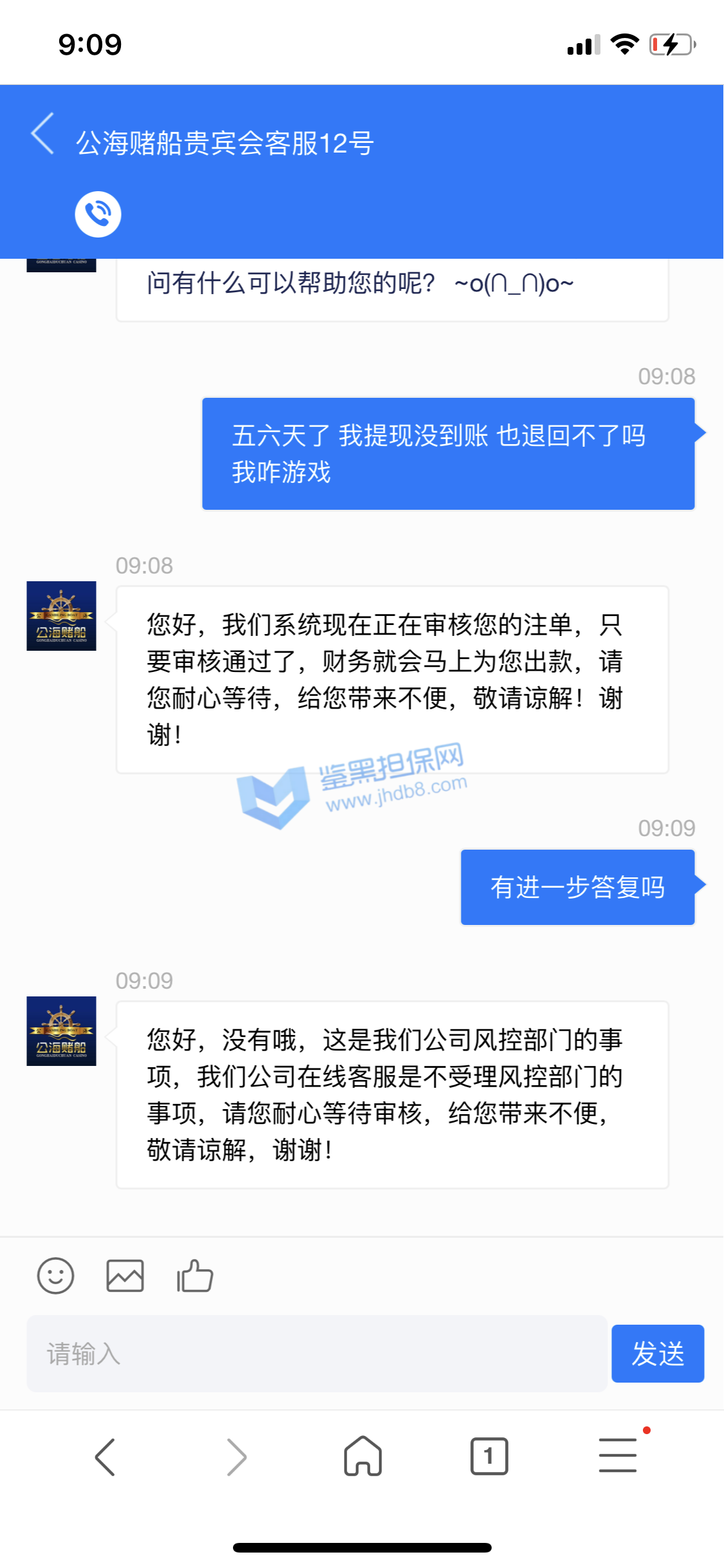Attach a picture to the chat

click(x=125, y=1276)
